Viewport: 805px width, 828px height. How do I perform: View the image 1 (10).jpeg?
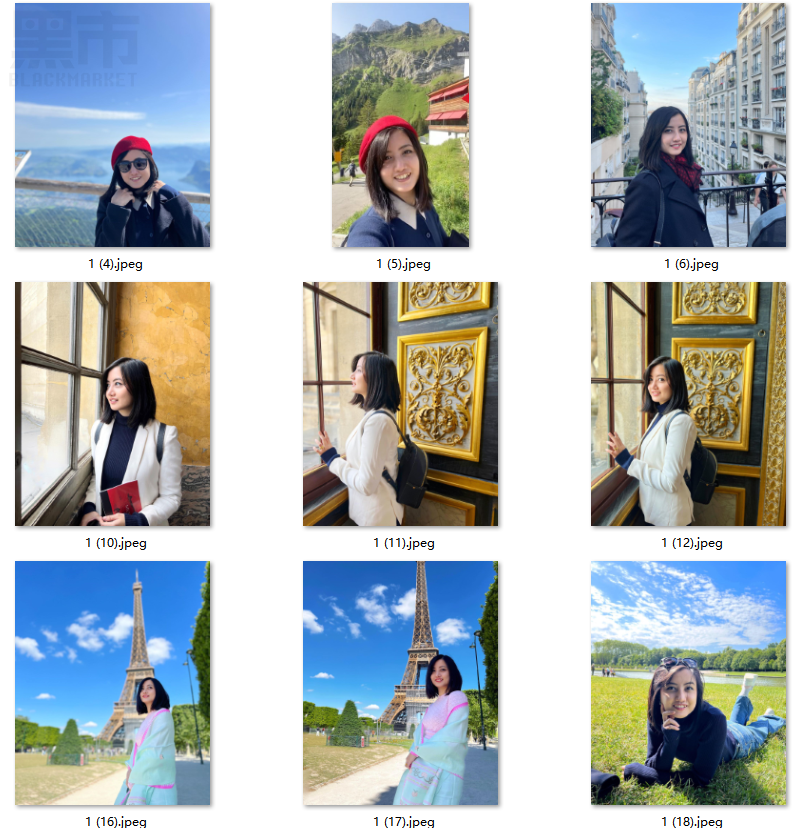click(x=112, y=403)
